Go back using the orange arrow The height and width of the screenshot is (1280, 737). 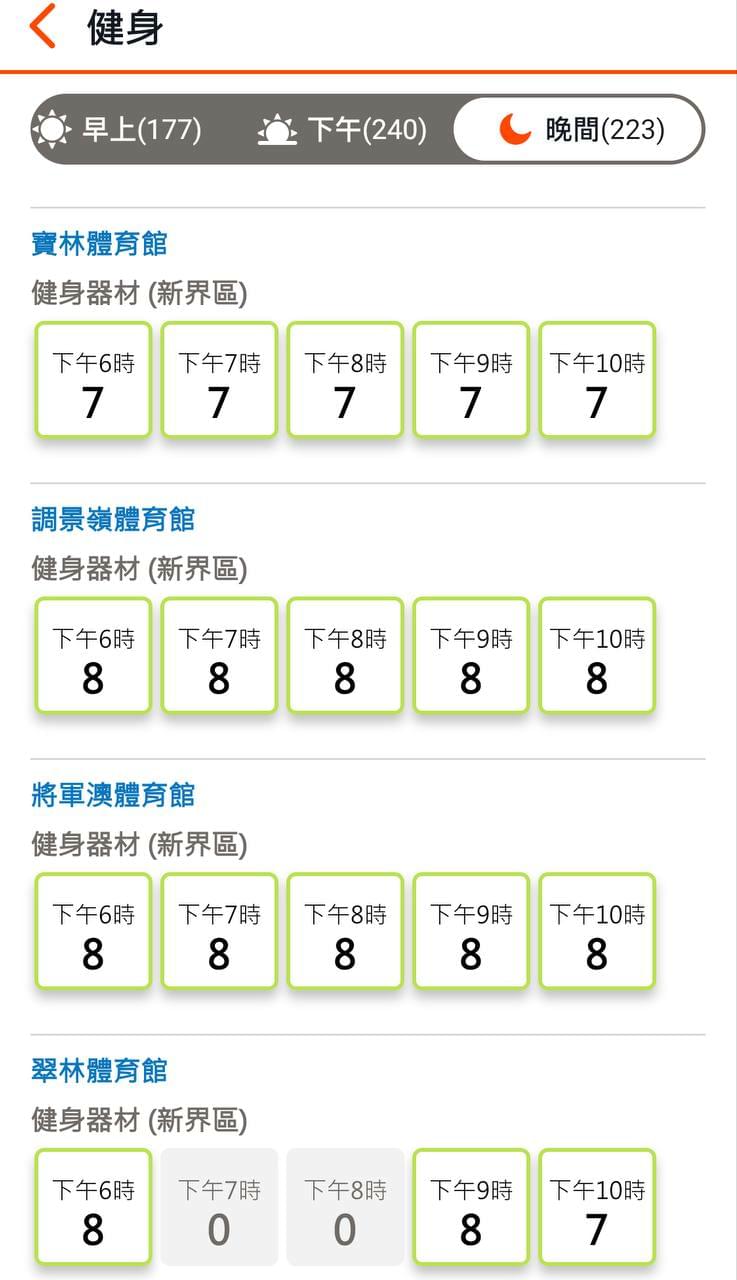(43, 27)
